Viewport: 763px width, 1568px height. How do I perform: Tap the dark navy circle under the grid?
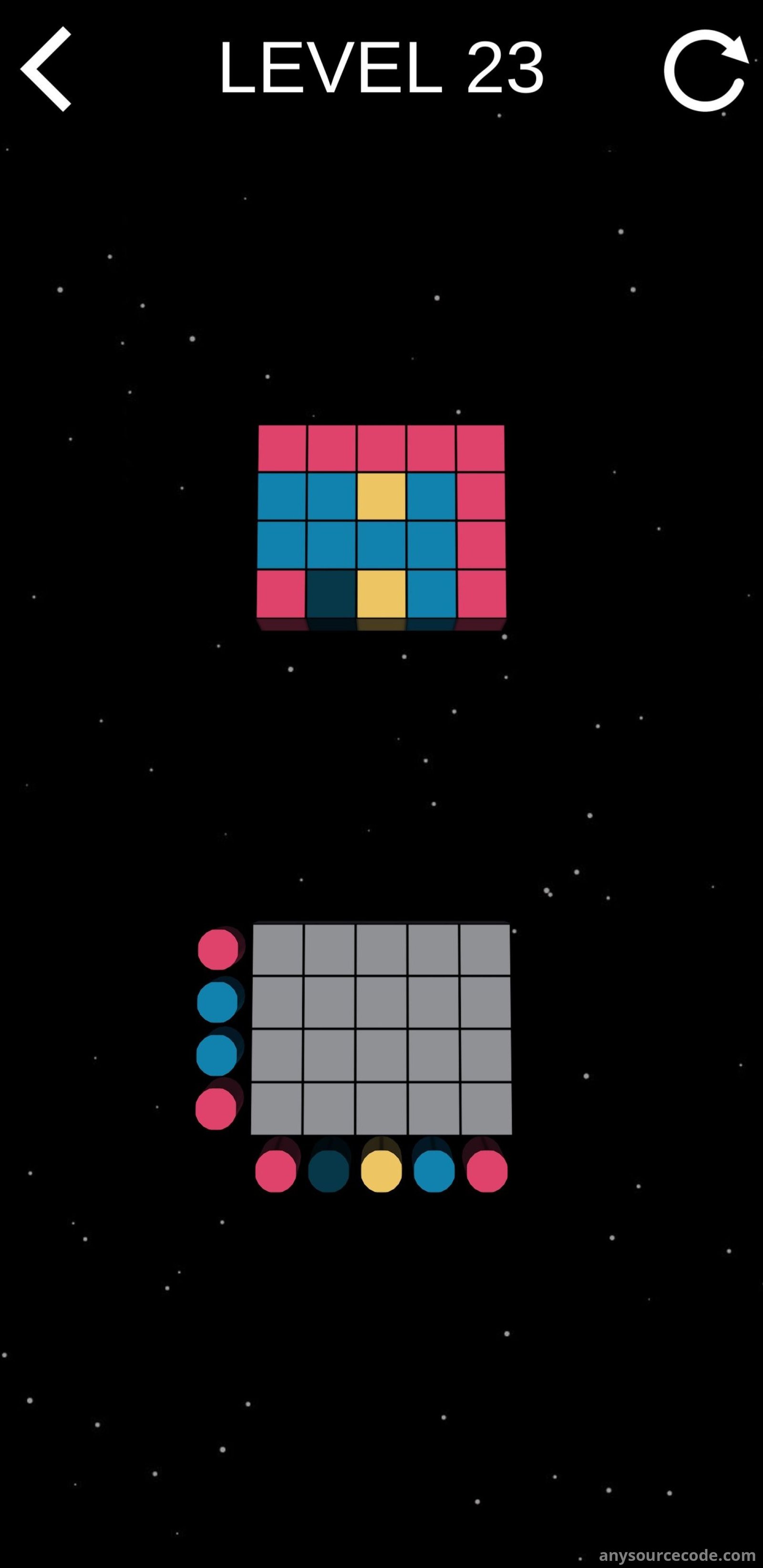(x=328, y=1170)
